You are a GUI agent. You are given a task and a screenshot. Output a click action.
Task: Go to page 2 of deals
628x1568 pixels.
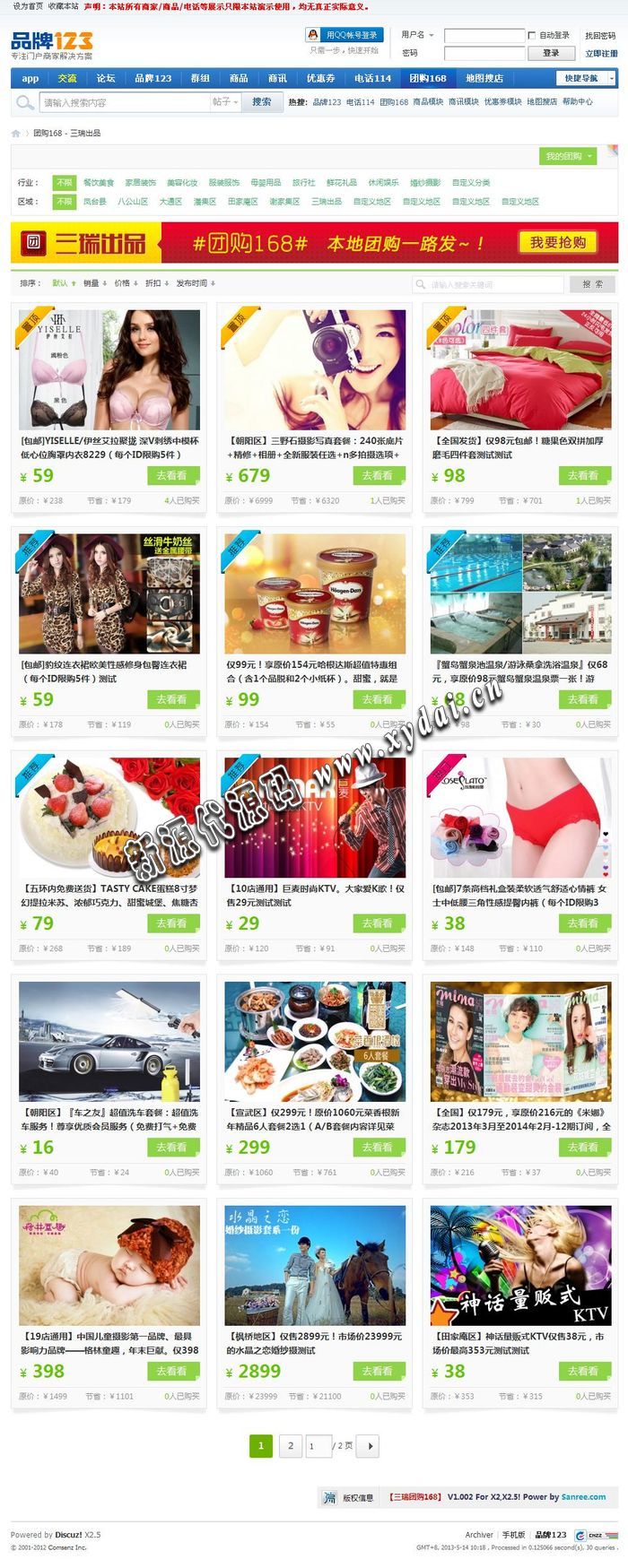tap(290, 1445)
